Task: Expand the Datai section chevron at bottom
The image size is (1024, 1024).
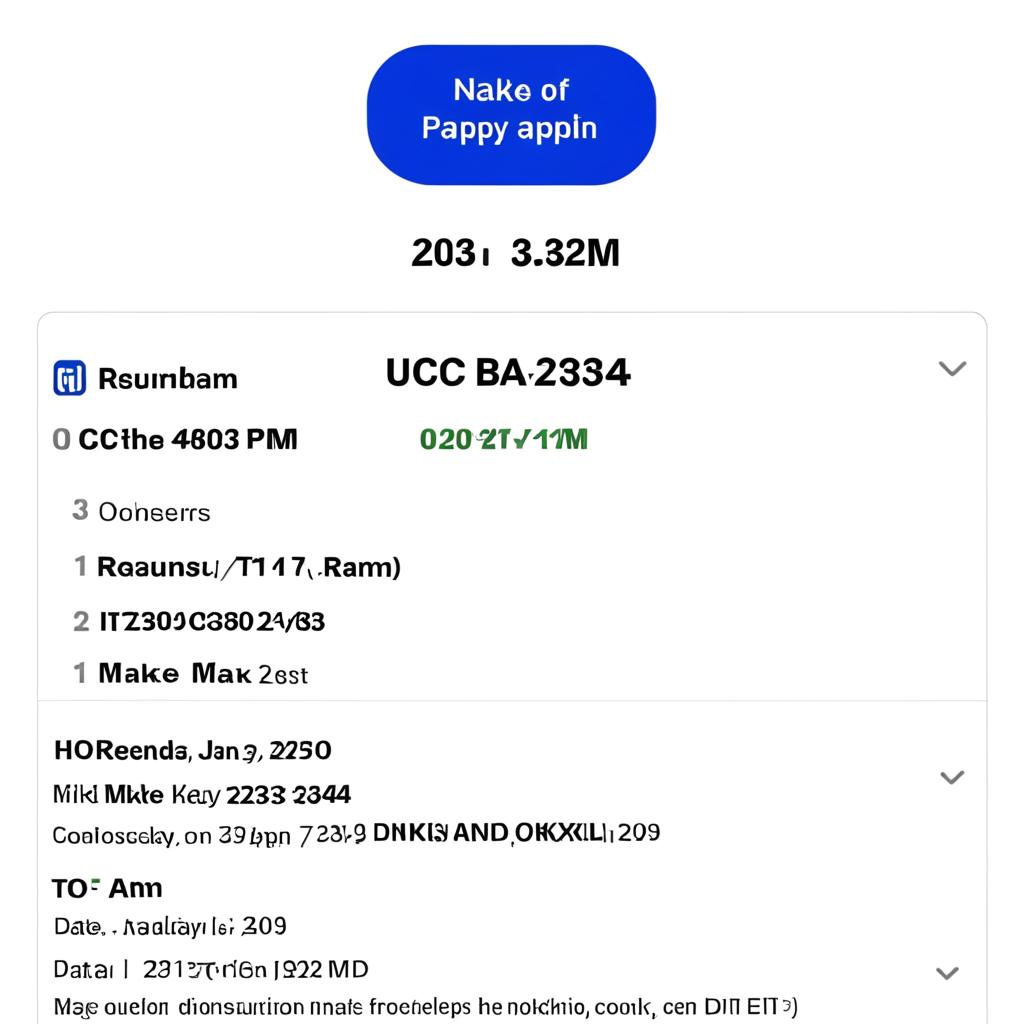Action: coord(946,972)
